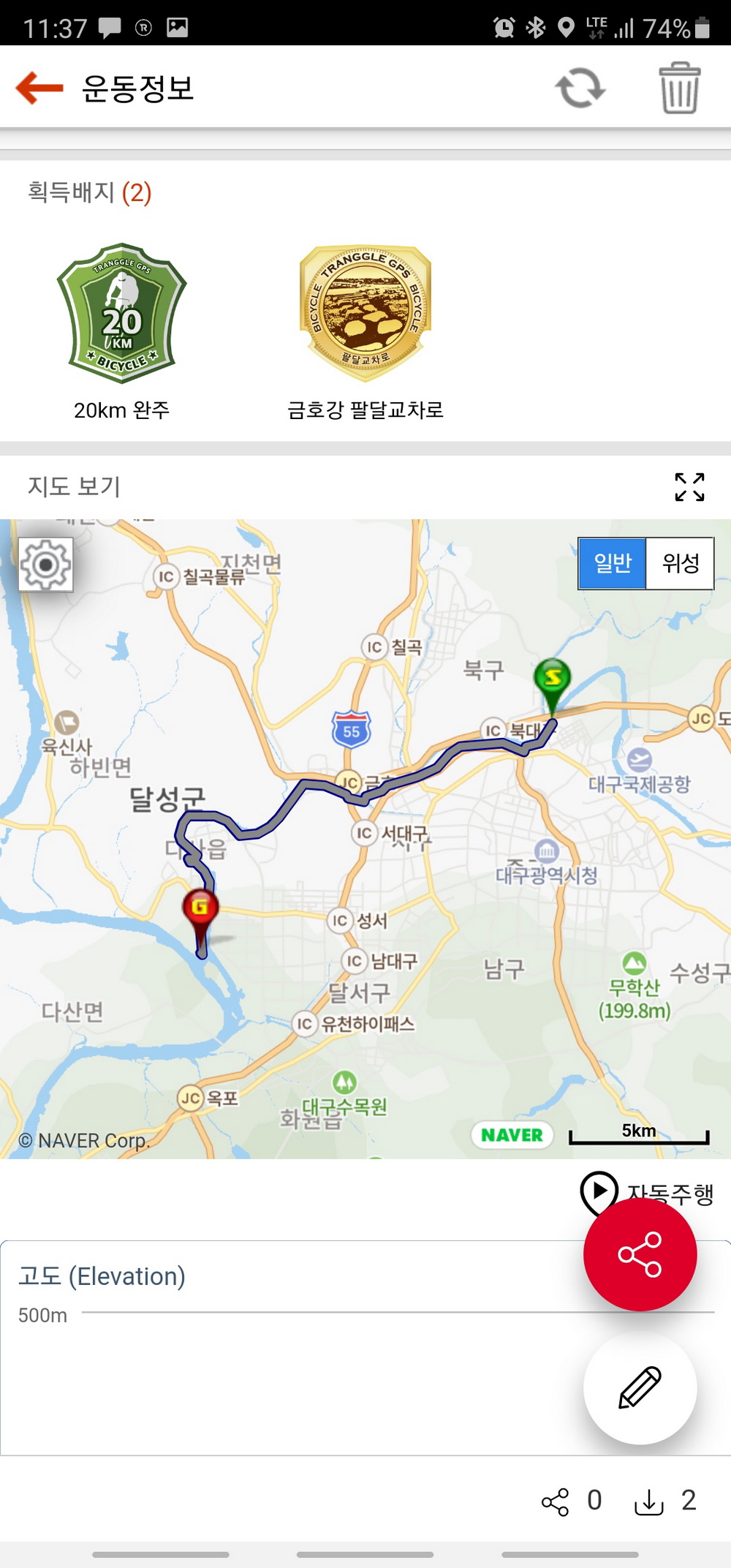731x1568 pixels.
Task: Open map settings gear
Action: pos(46,565)
